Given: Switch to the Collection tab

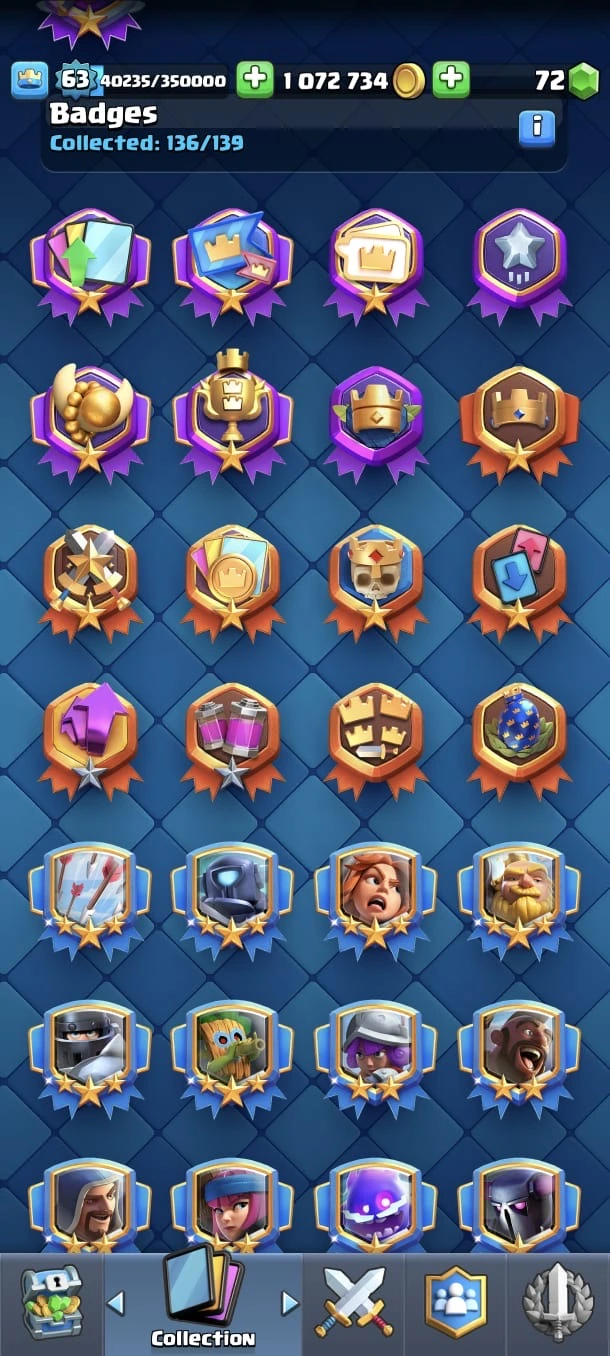Looking at the screenshot, I should [203, 1302].
